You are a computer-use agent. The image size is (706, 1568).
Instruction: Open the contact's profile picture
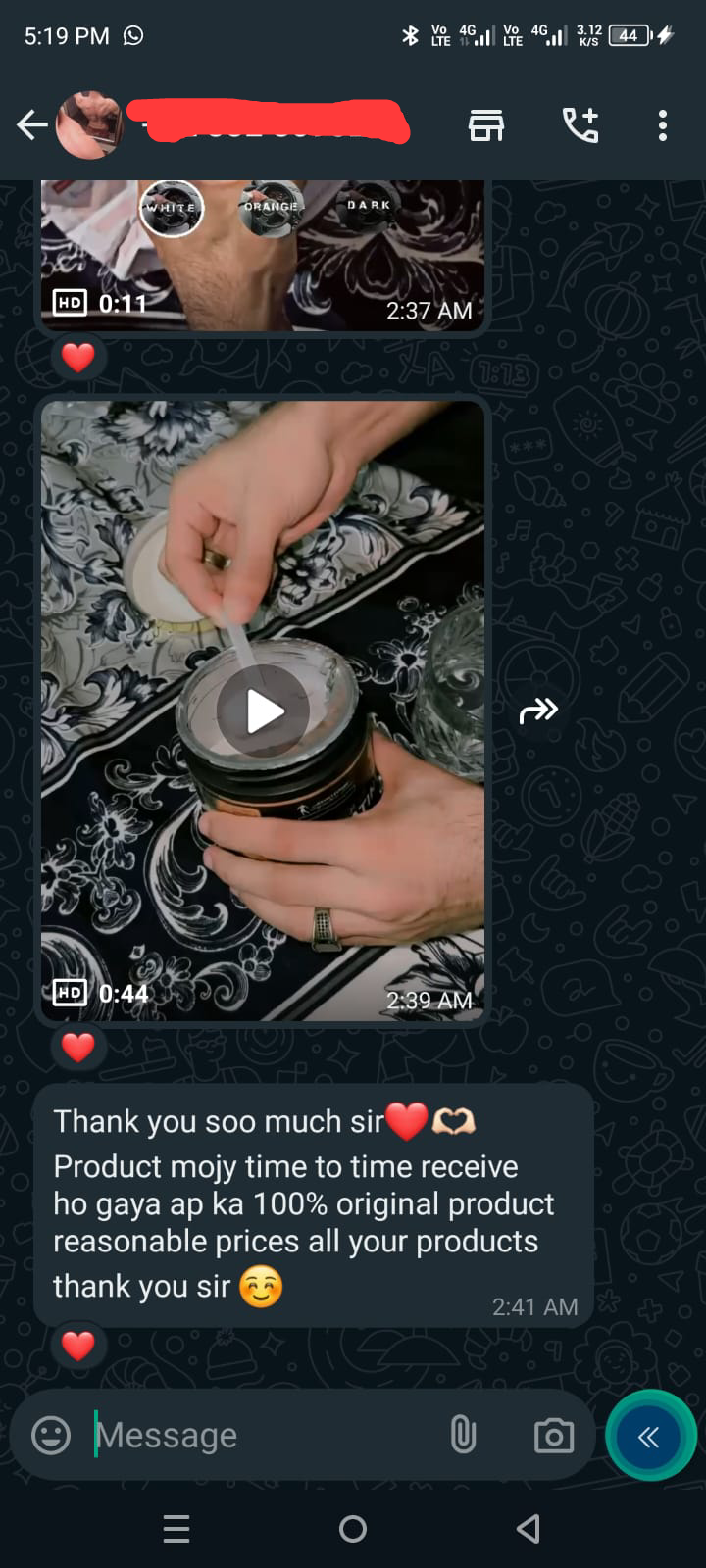tap(89, 124)
